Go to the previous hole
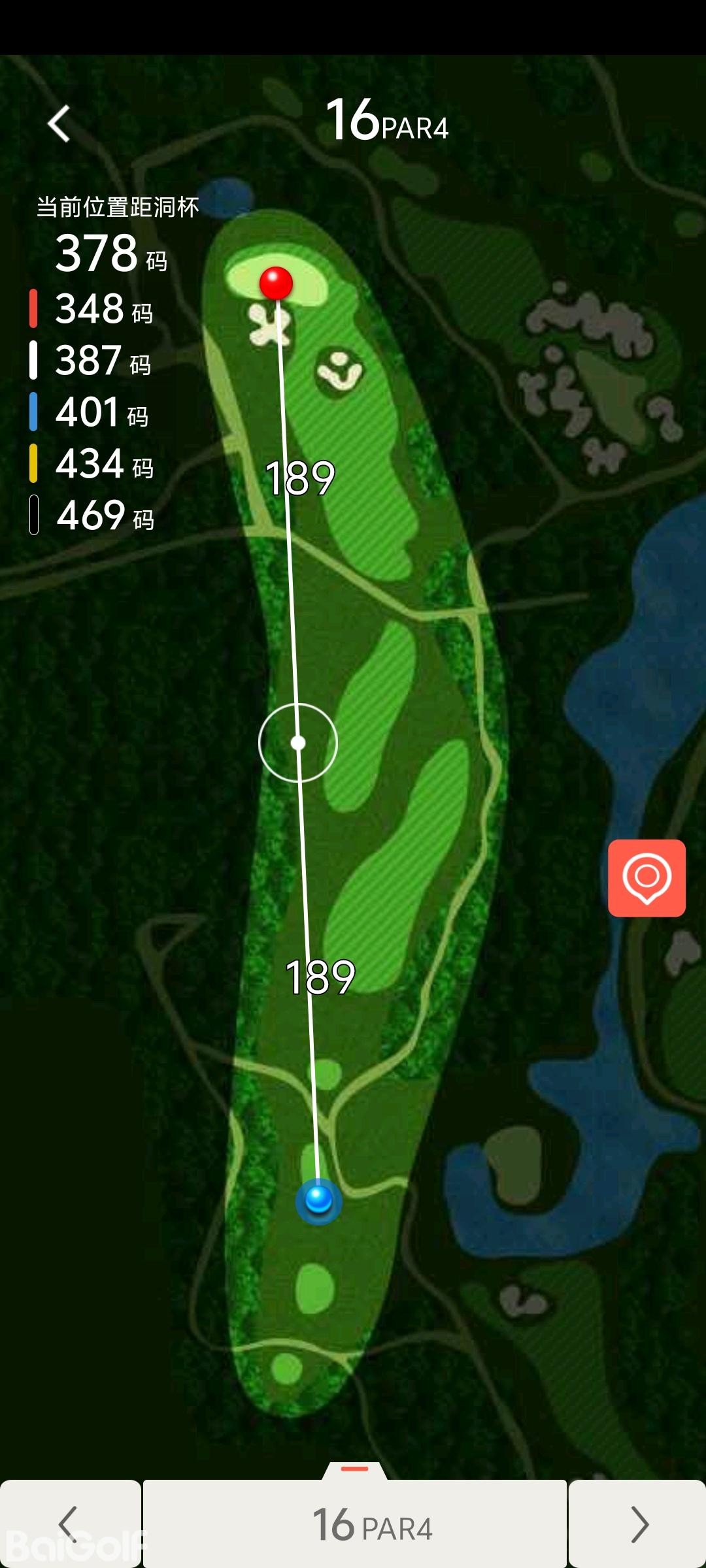This screenshot has width=706, height=1568. pos(70,1524)
